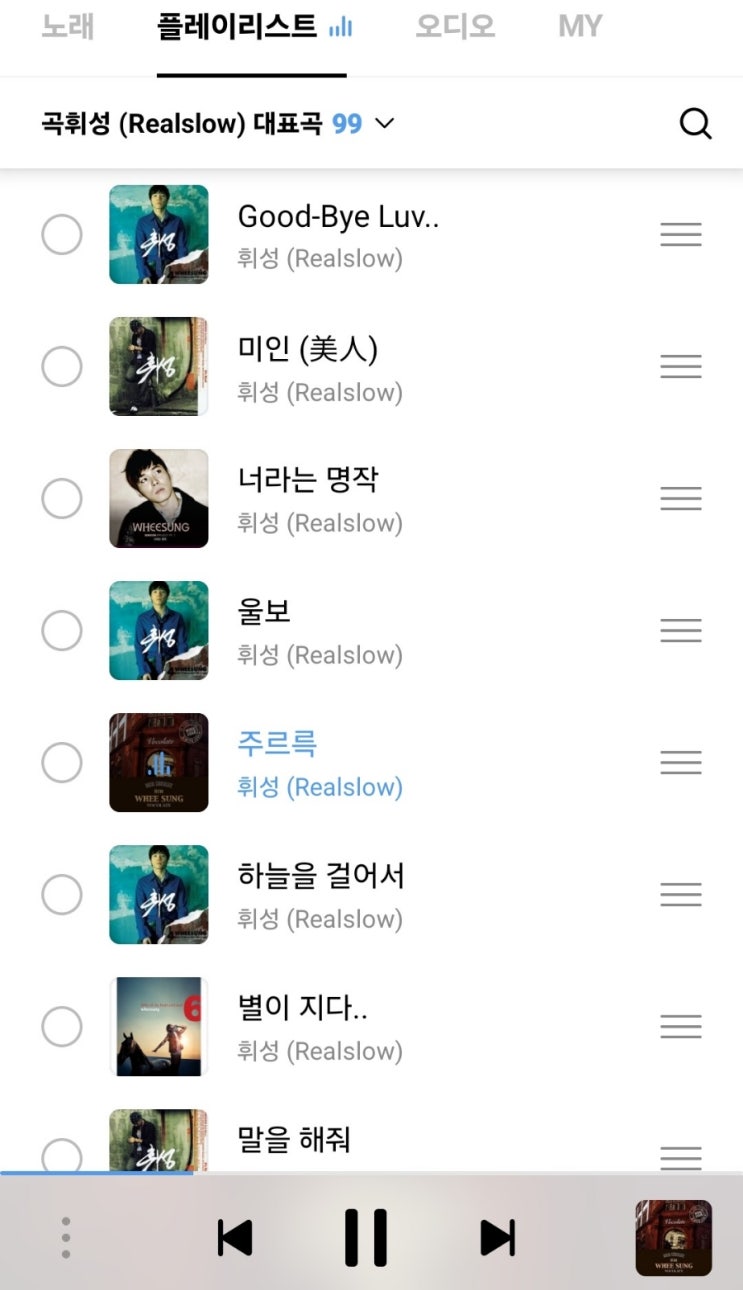The height and width of the screenshot is (1290, 743).
Task: Play the song 하늘을 걸어서
Action: tap(320, 876)
